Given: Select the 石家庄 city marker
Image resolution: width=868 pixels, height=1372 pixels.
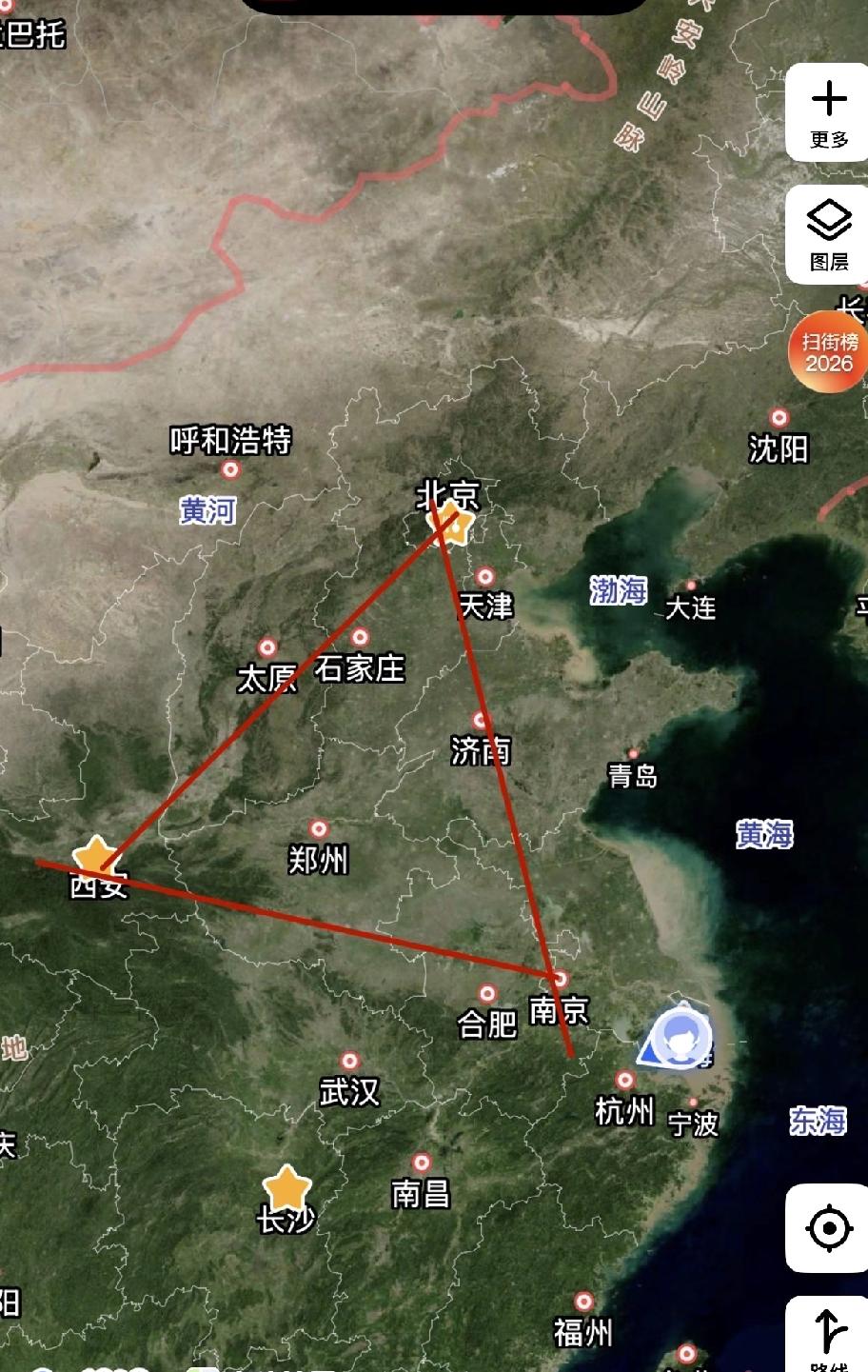Looking at the screenshot, I should tap(362, 638).
